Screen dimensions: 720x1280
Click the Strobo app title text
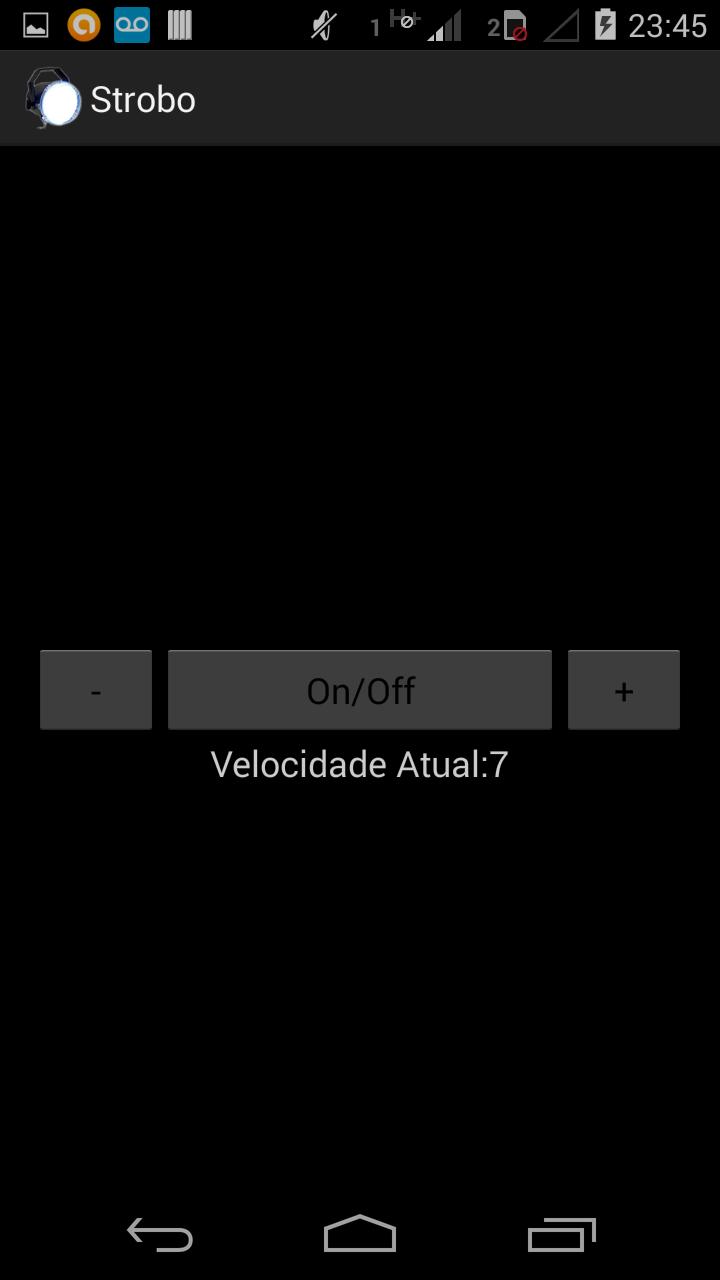click(x=144, y=98)
